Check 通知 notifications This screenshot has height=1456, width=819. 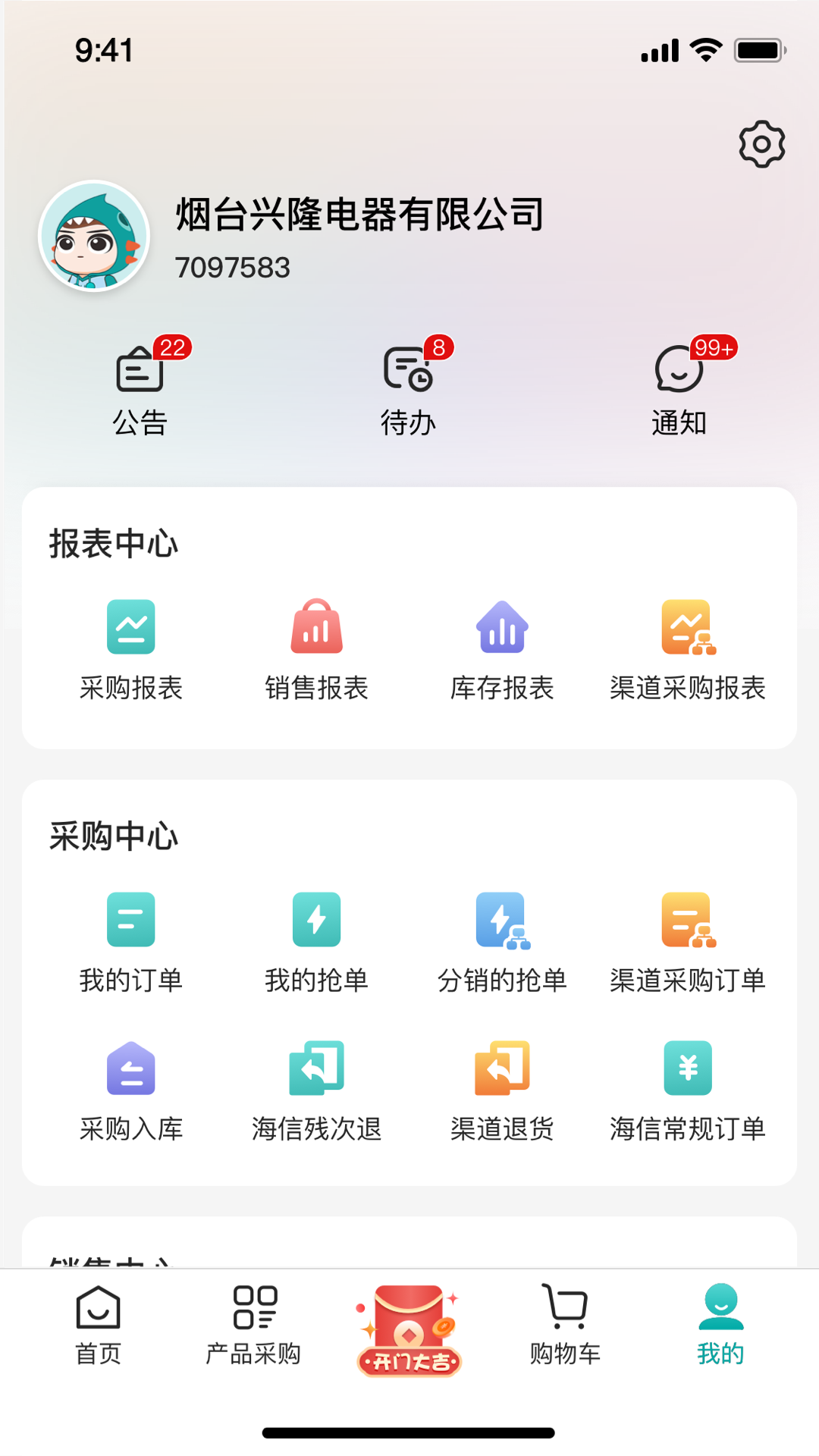point(679,388)
